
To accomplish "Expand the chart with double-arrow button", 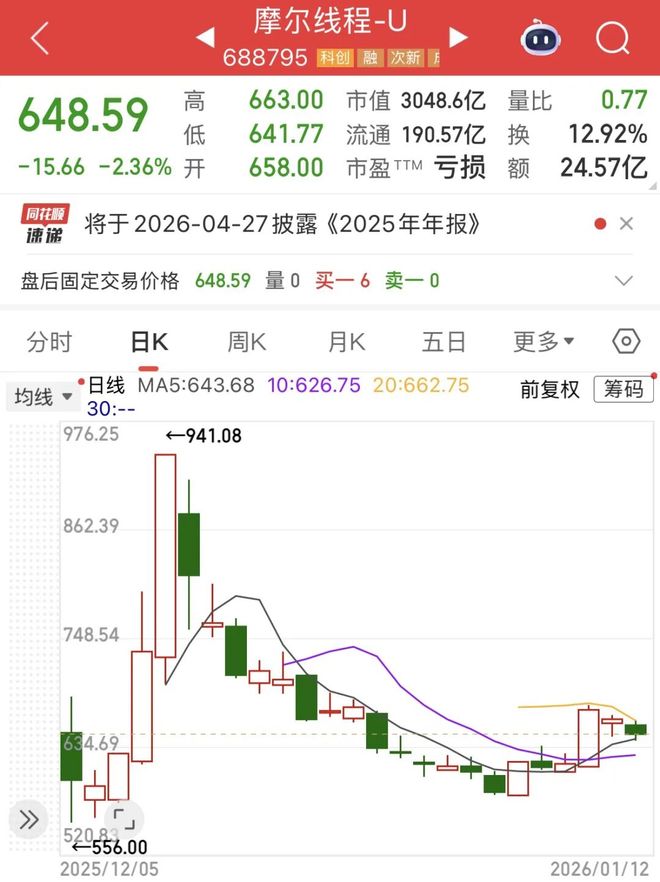I will (x=28, y=820).
